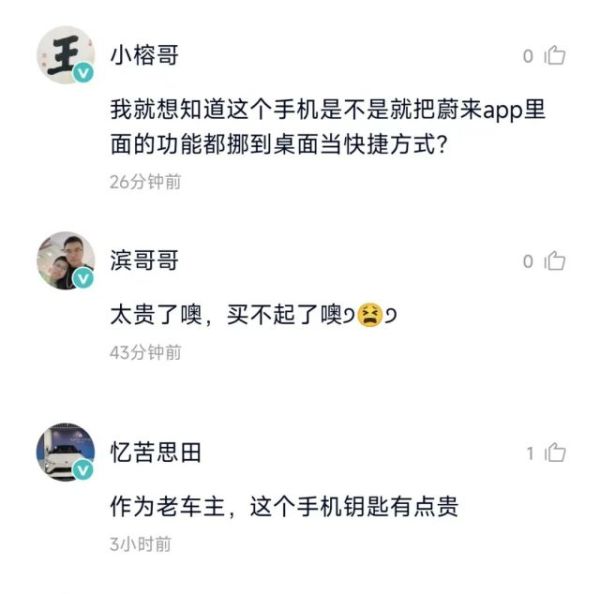Like 滨哥哥's comment
The image size is (600, 594).
pyautogui.click(x=555, y=262)
